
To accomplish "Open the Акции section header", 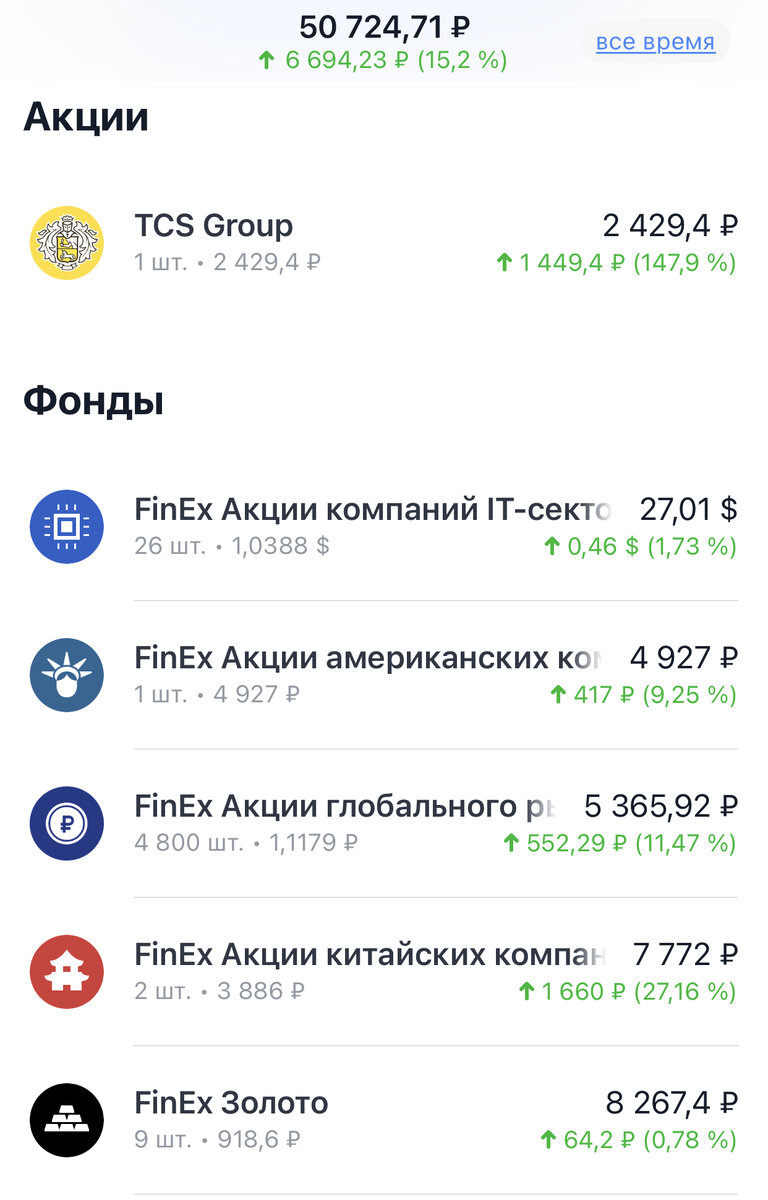I will click(86, 116).
